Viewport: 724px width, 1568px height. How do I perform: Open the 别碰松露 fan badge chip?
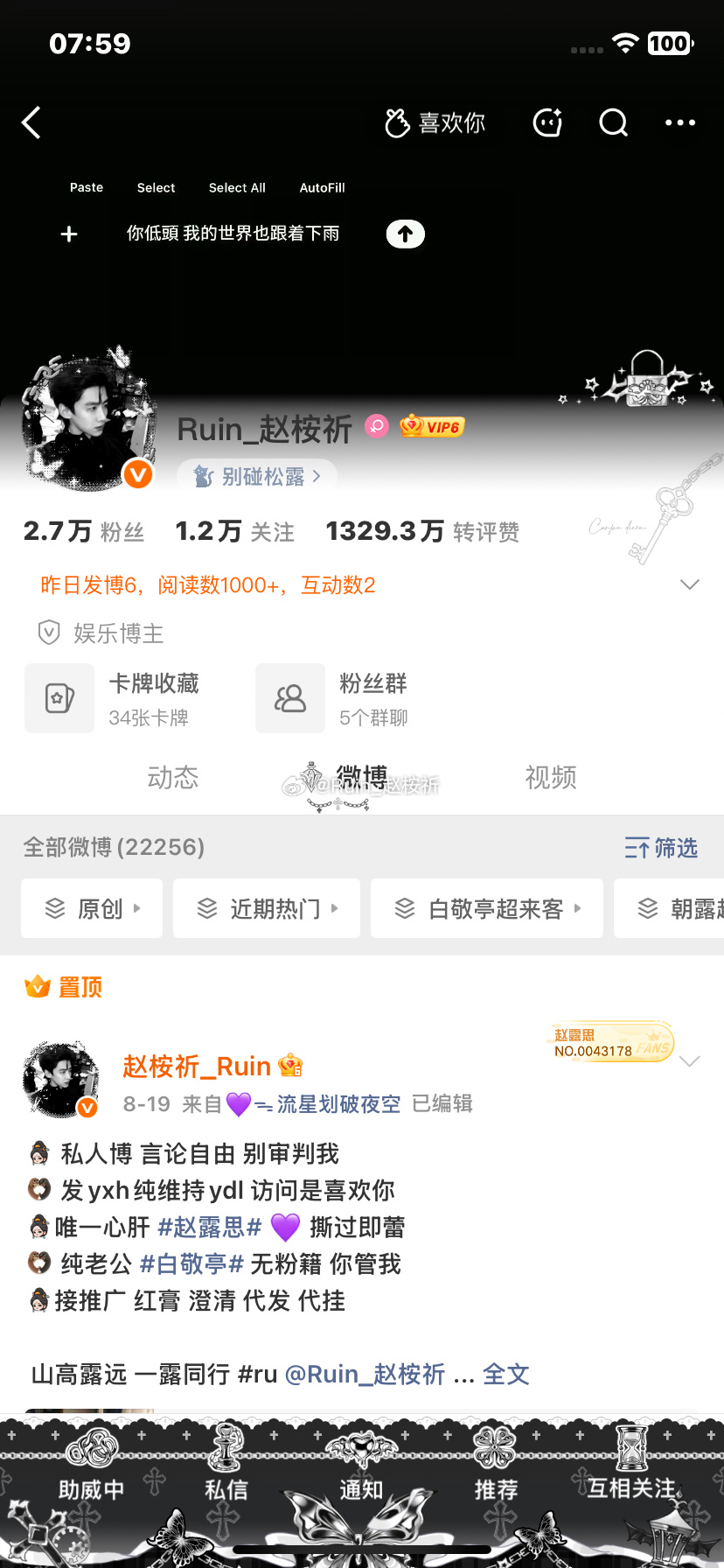pyautogui.click(x=257, y=476)
